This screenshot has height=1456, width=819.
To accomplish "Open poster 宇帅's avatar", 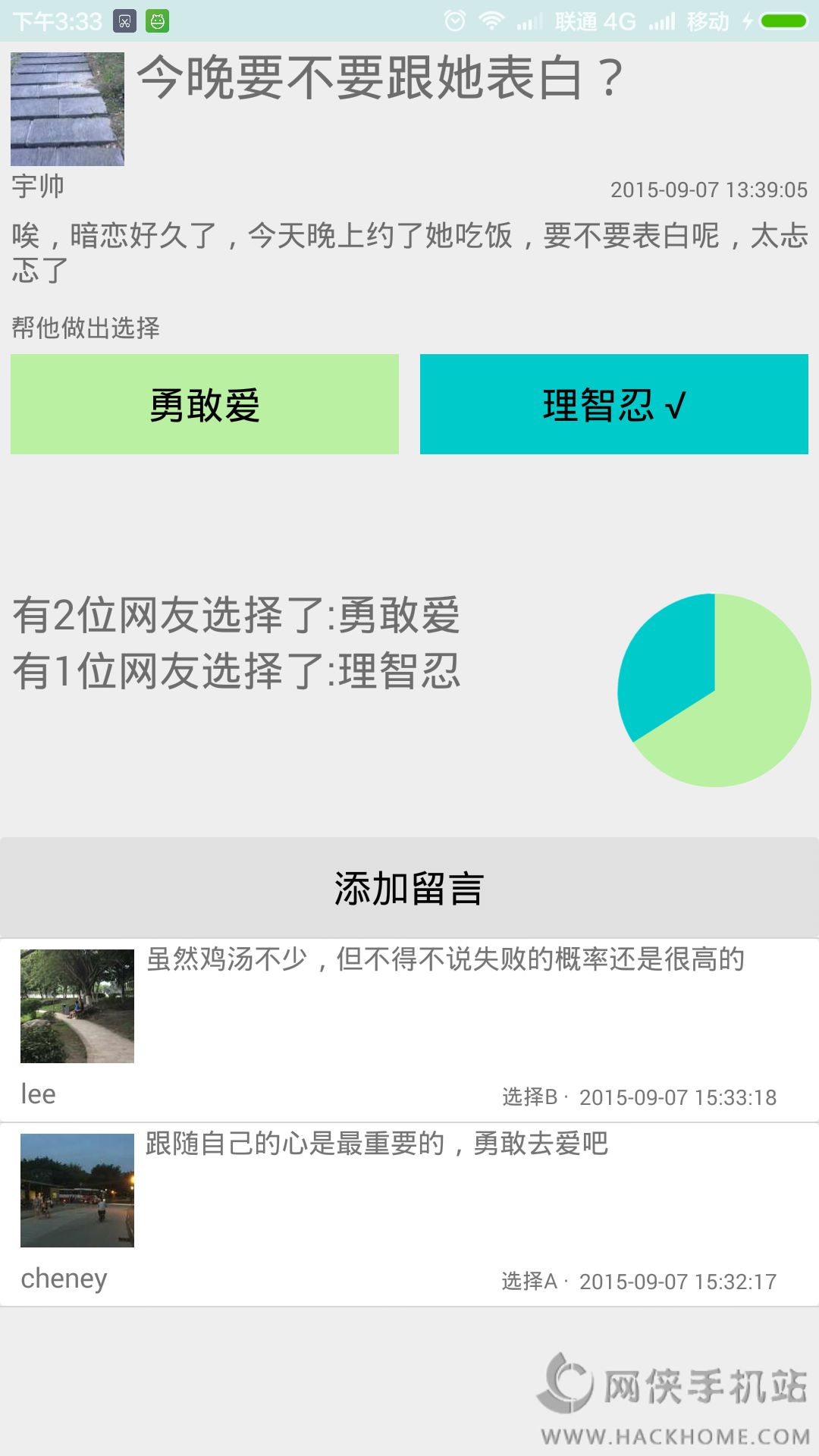I will click(x=67, y=109).
